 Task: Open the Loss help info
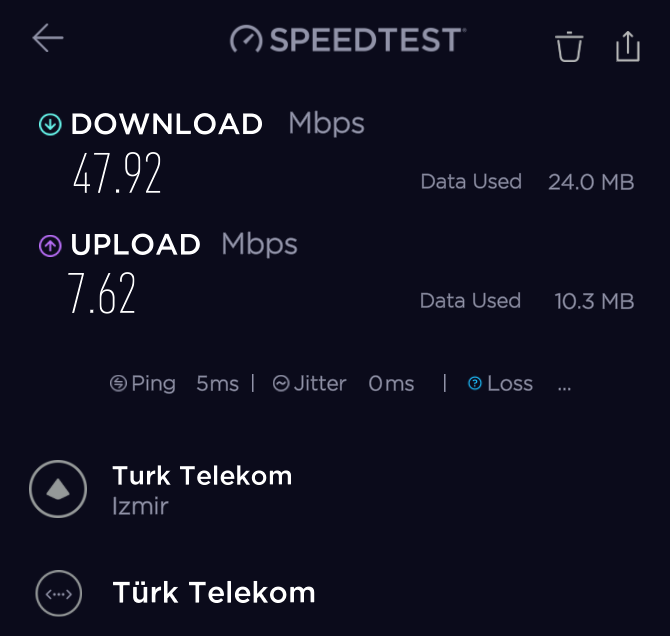point(475,384)
